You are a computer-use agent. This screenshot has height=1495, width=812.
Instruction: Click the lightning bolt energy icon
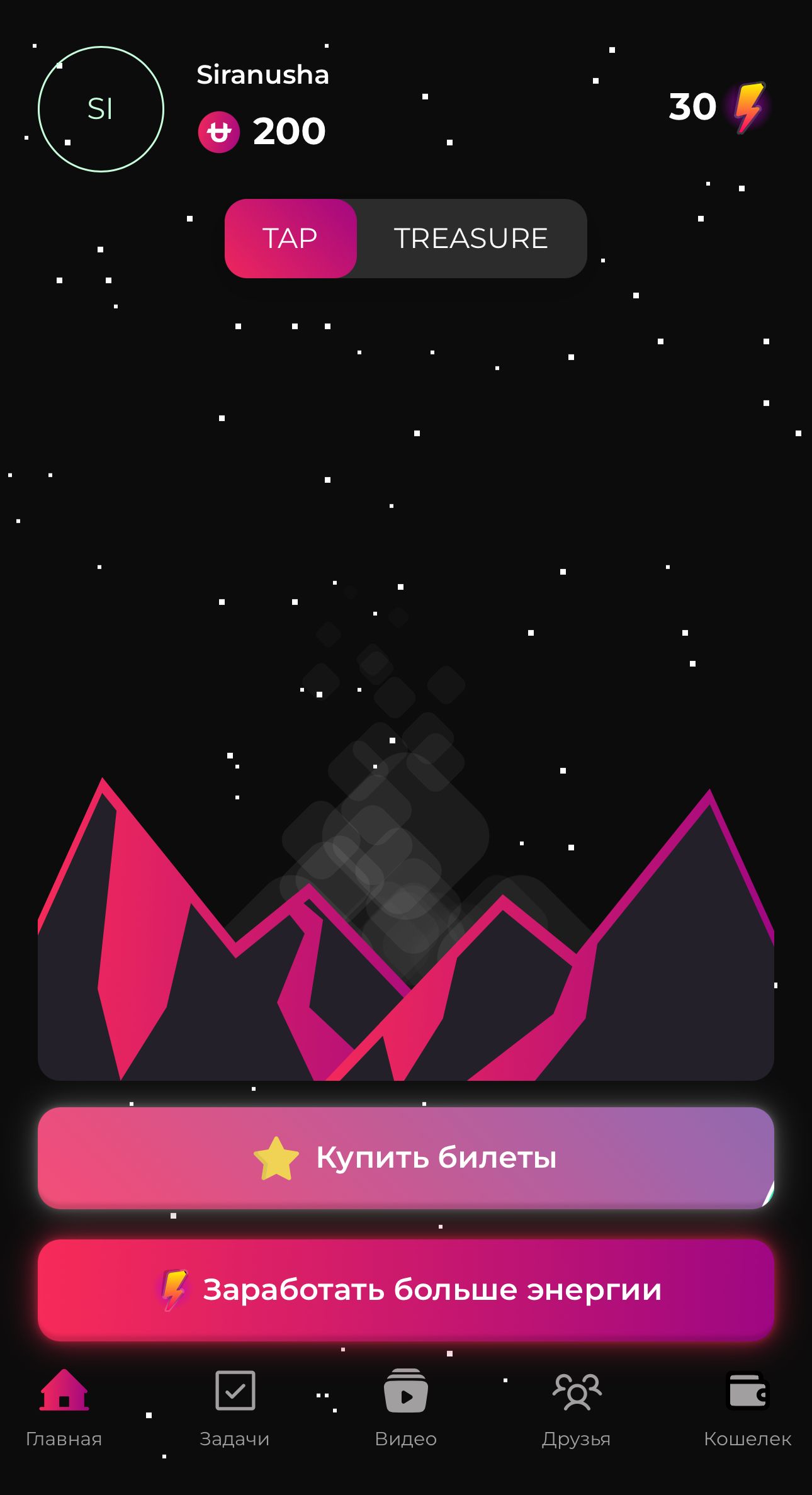pos(748,108)
